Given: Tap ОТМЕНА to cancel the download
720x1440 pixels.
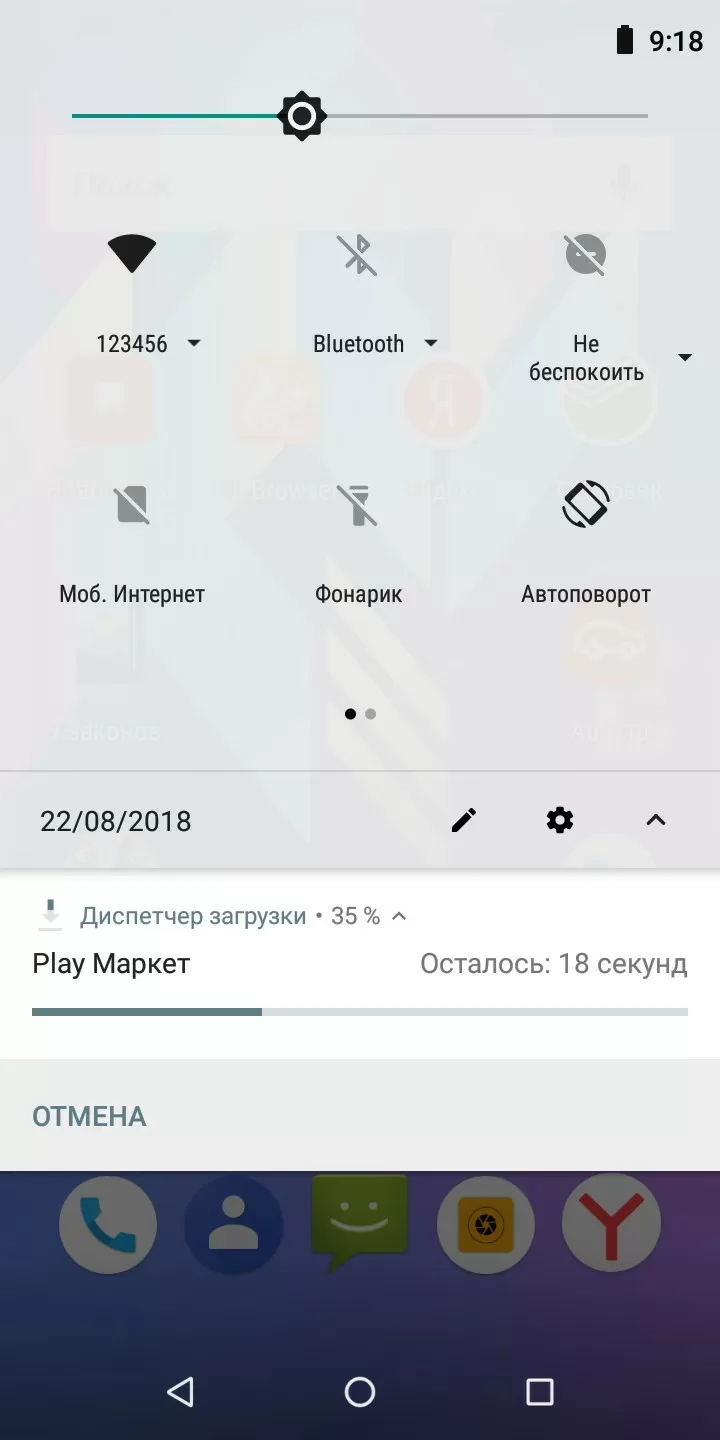Looking at the screenshot, I should (89, 1116).
